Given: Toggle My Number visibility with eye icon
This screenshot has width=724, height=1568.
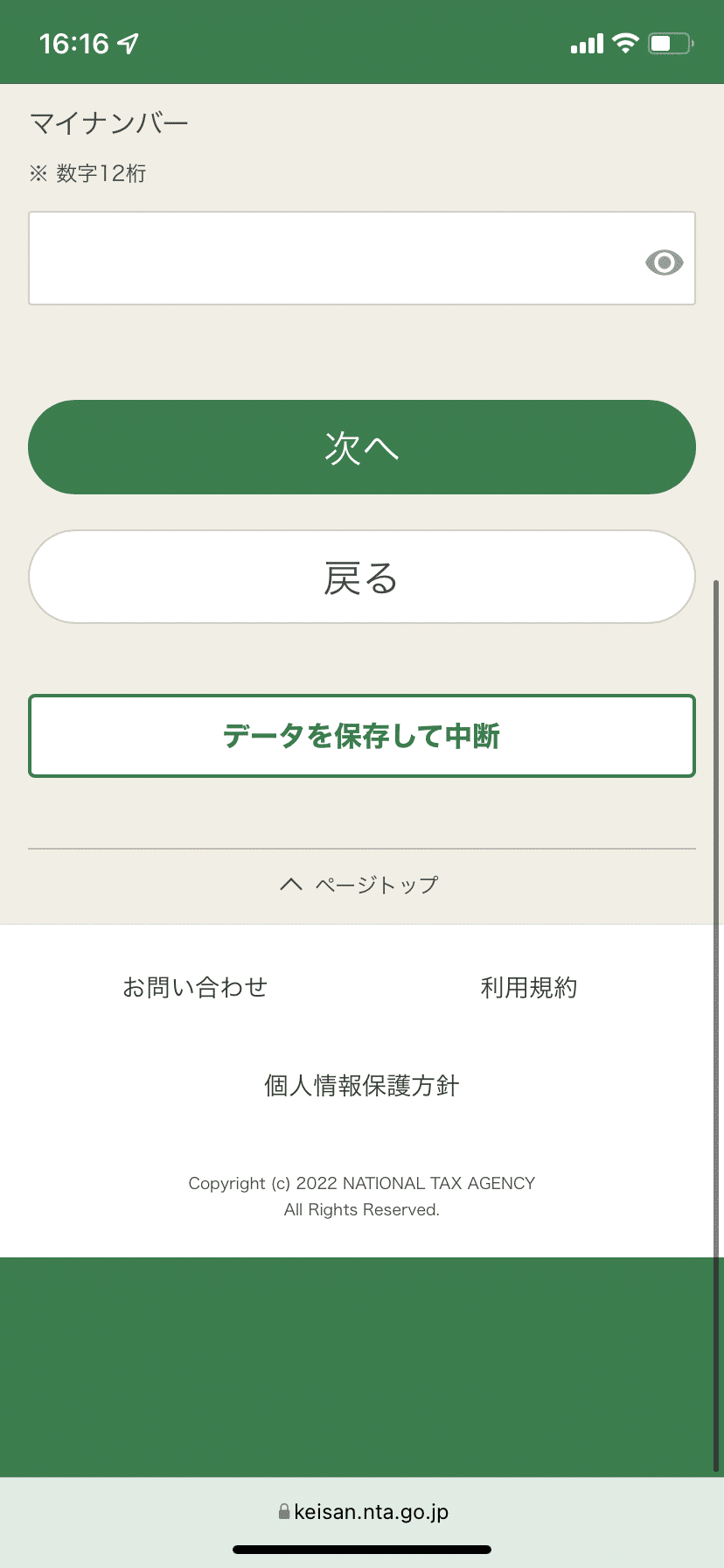Looking at the screenshot, I should [664, 262].
